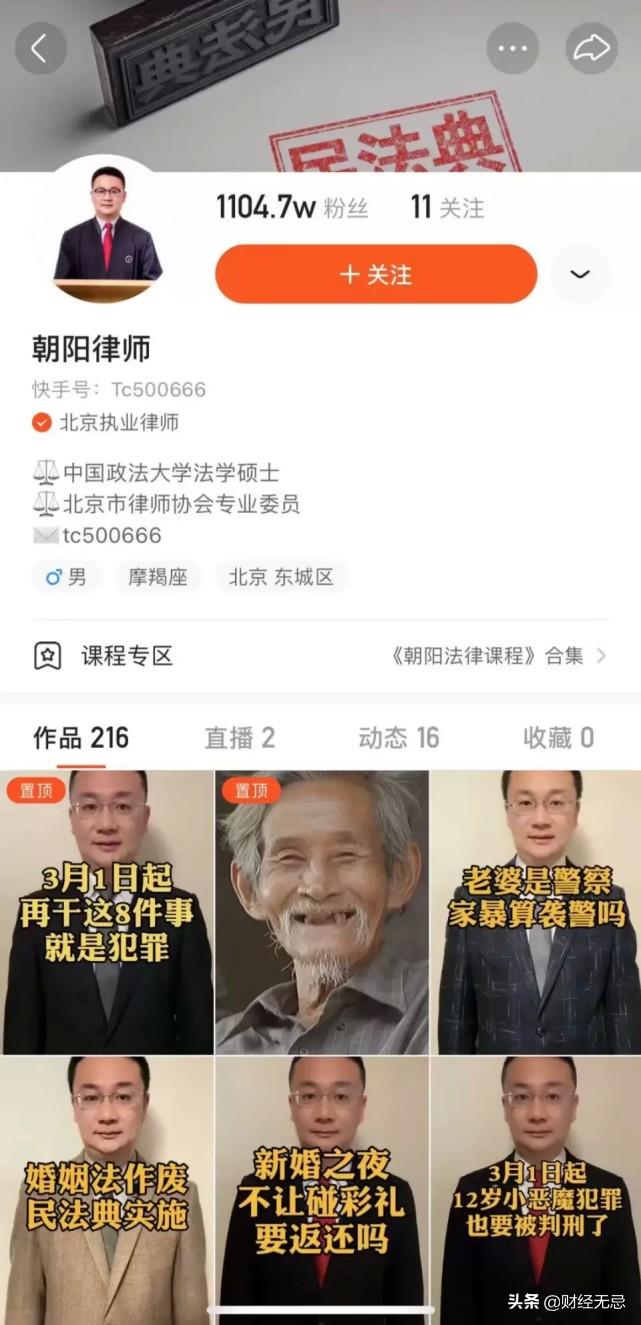Open the 1104.7w 粉丝 followers list
The height and width of the screenshot is (1325, 641).
pyautogui.click(x=292, y=208)
